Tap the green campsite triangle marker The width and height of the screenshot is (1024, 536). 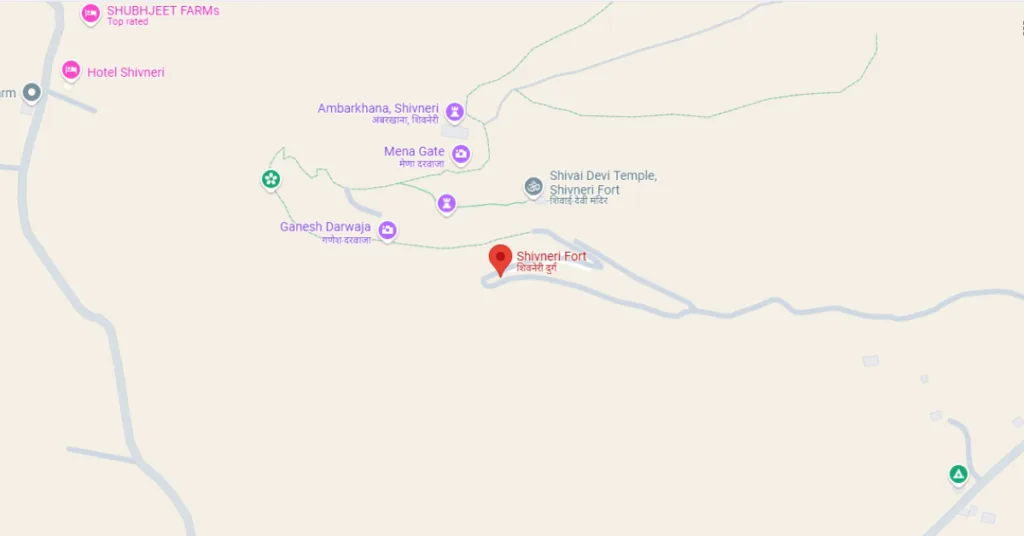tap(958, 474)
